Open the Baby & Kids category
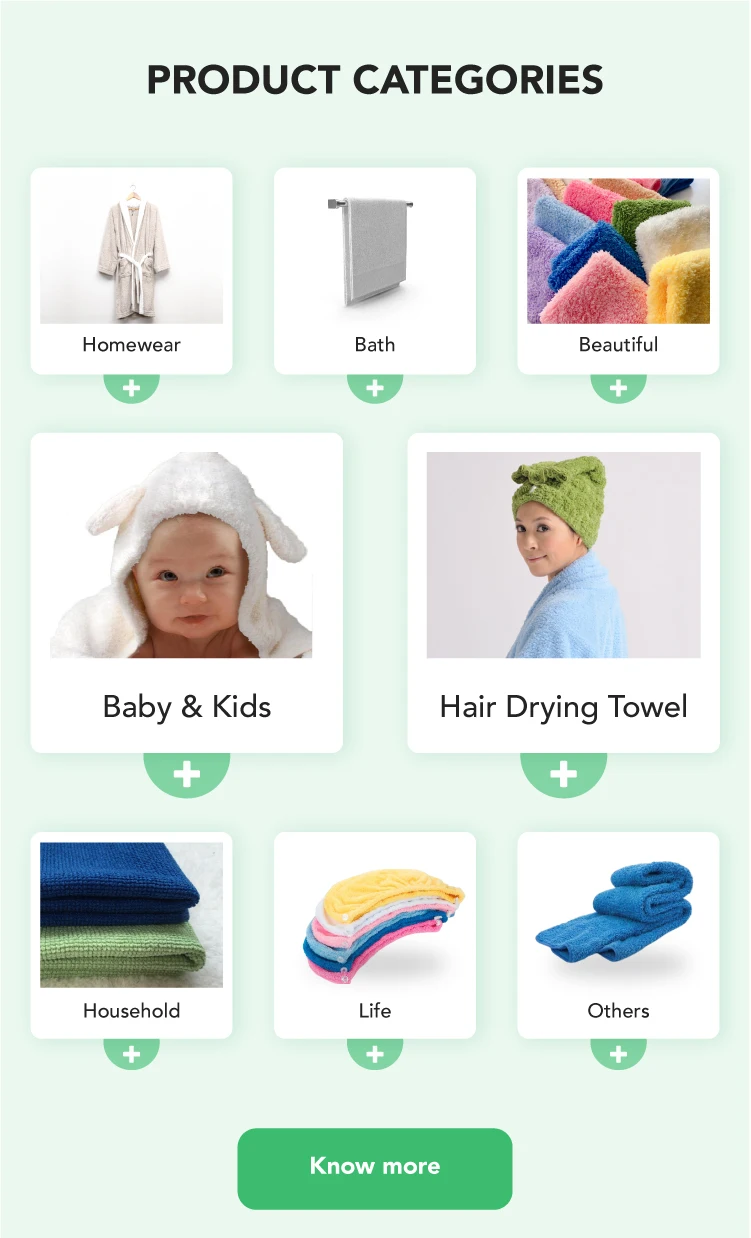This screenshot has height=1238, width=751. pos(187,593)
